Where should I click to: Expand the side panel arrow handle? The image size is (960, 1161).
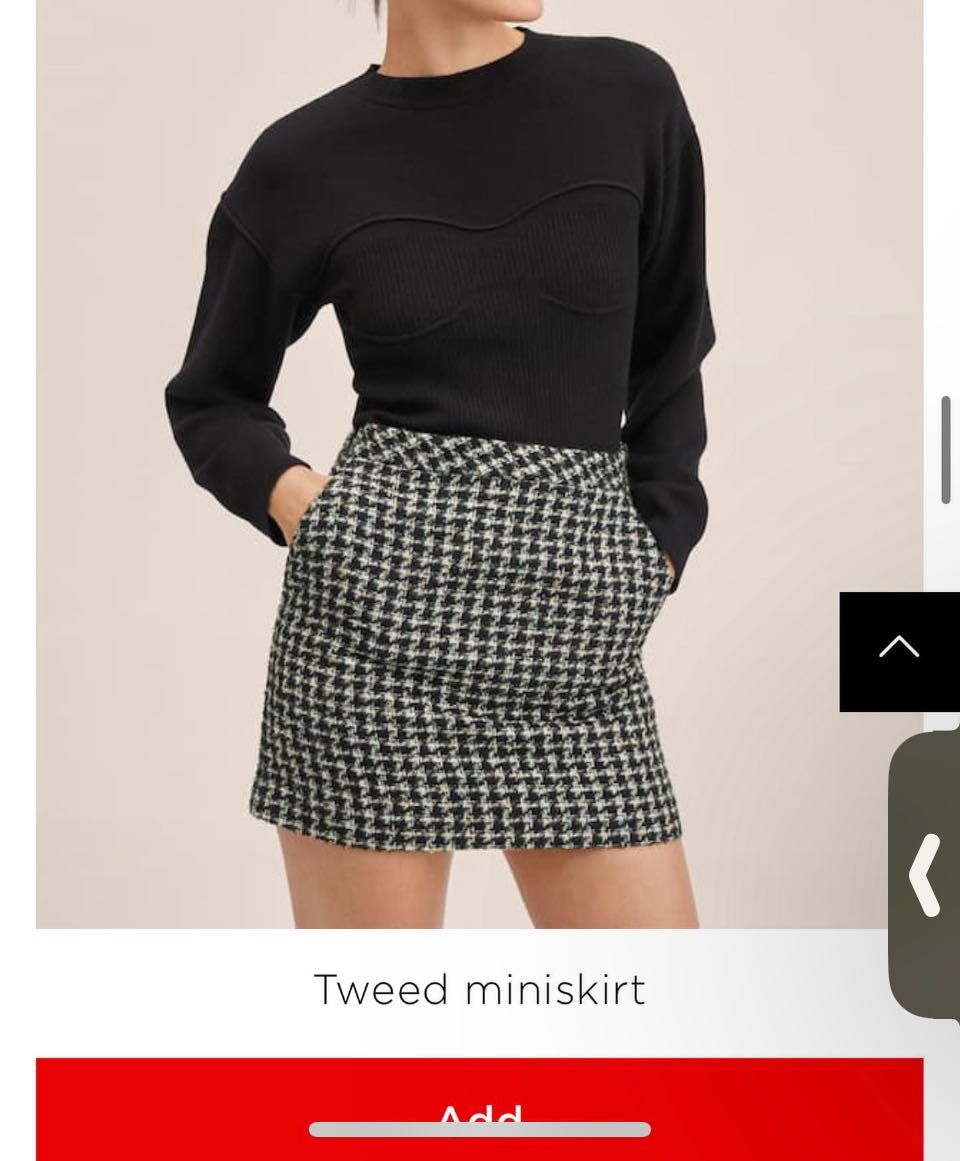[926, 875]
